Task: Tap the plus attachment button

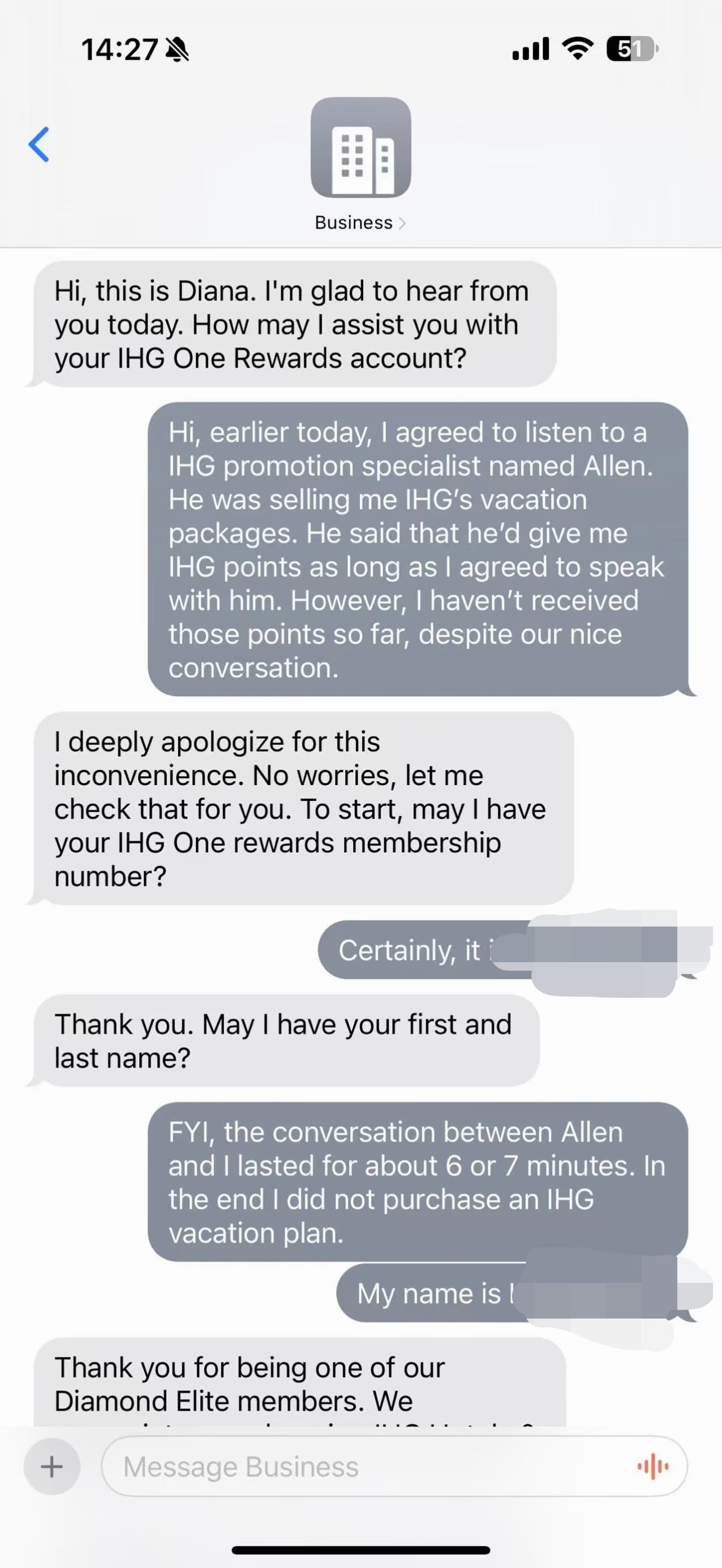Action: [51, 1467]
